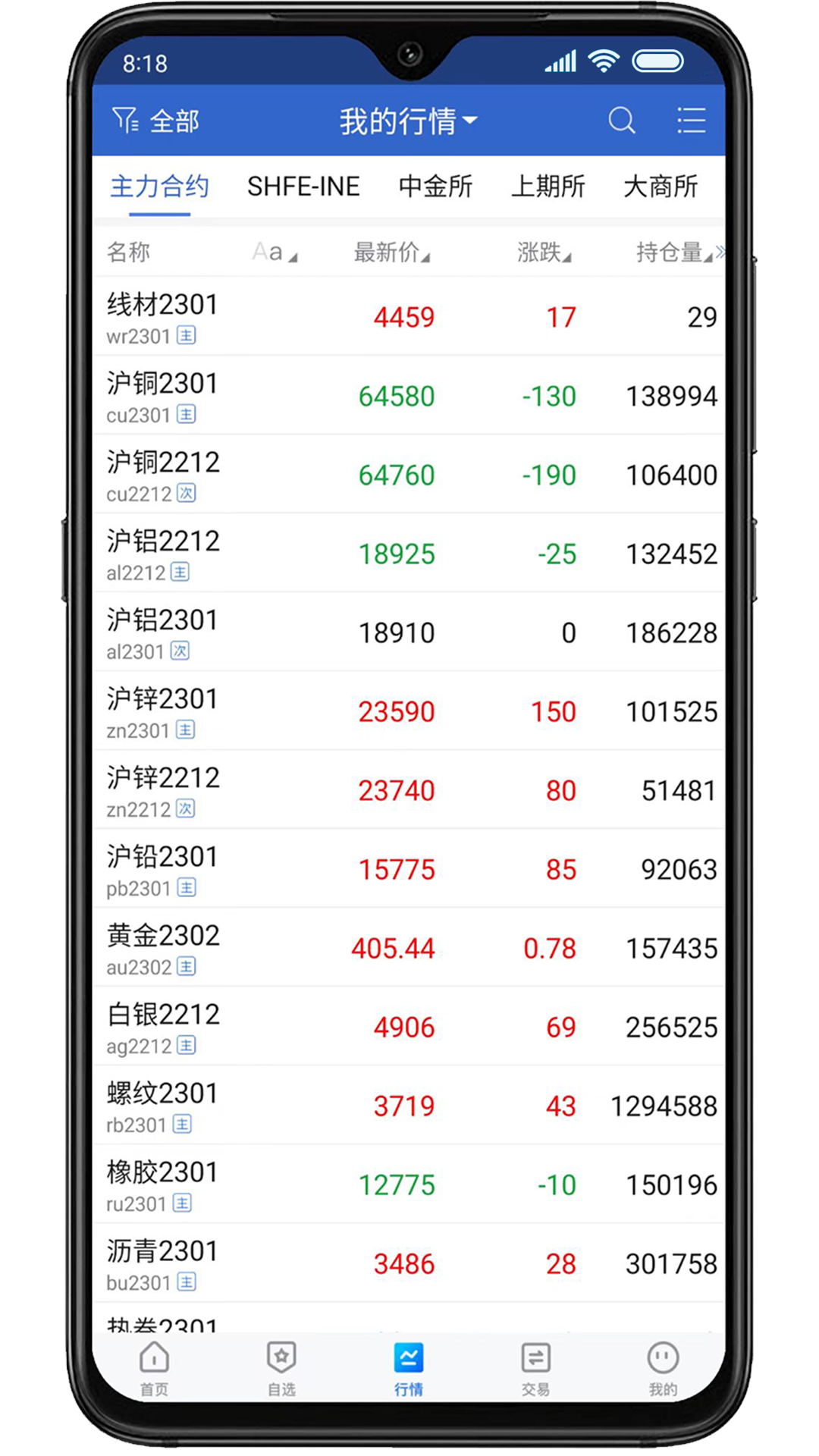Image resolution: width=819 pixels, height=1456 pixels.
Task: Open the 白银2212 contract row
Action: click(x=408, y=1027)
